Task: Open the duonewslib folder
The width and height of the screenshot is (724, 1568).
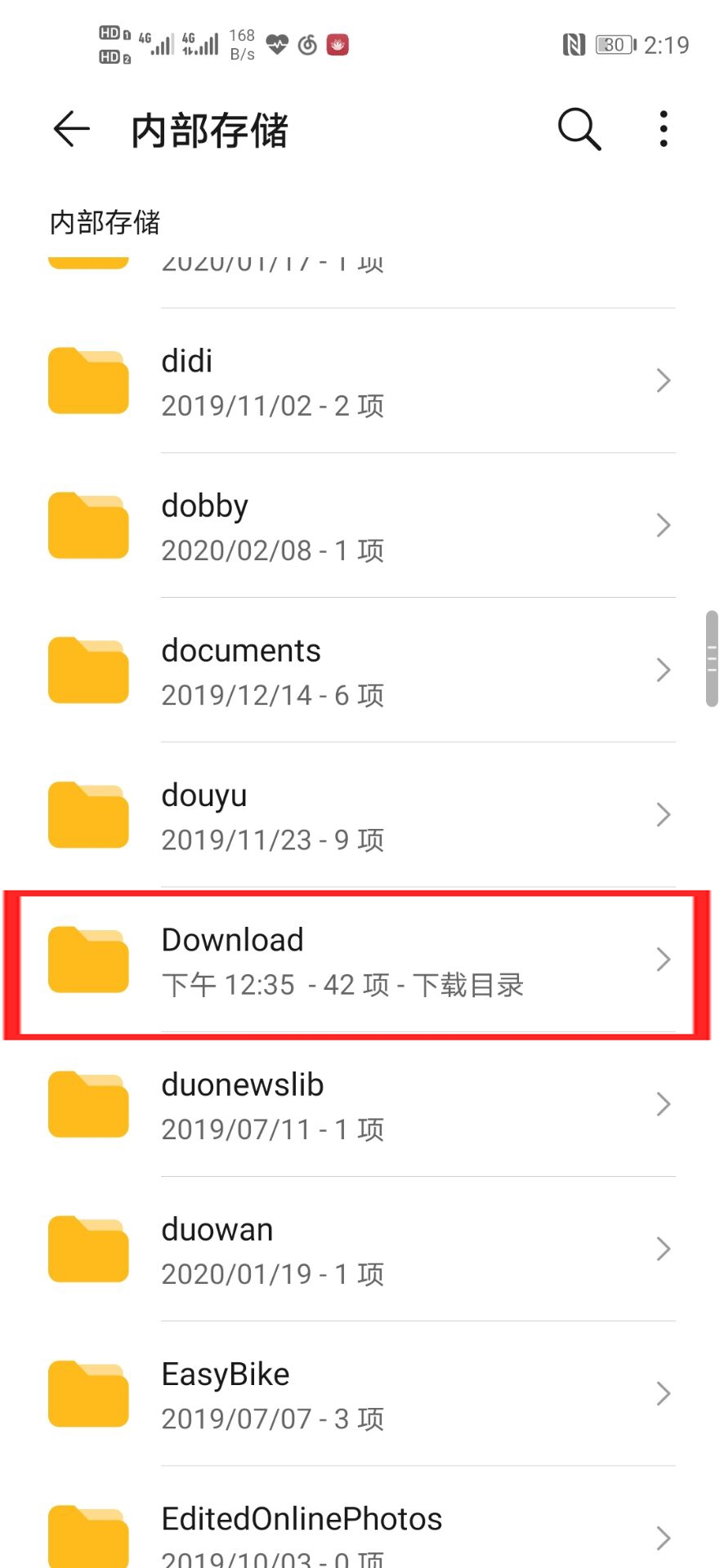Action: (360, 1105)
